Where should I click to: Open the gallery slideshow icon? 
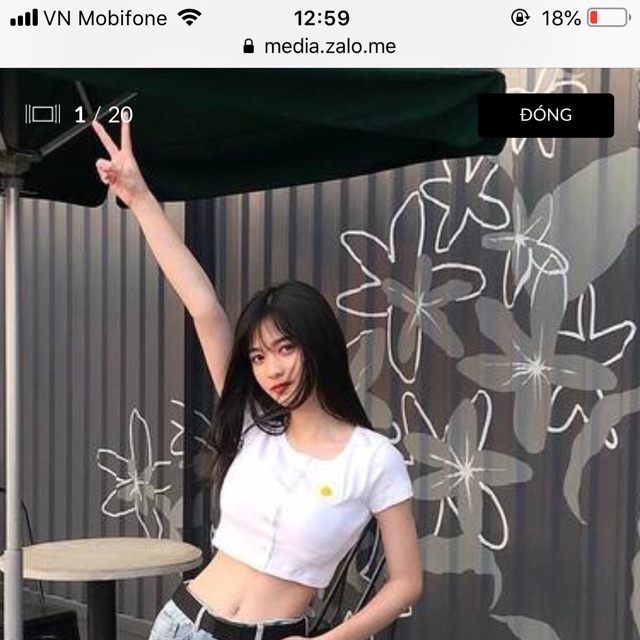43,114
